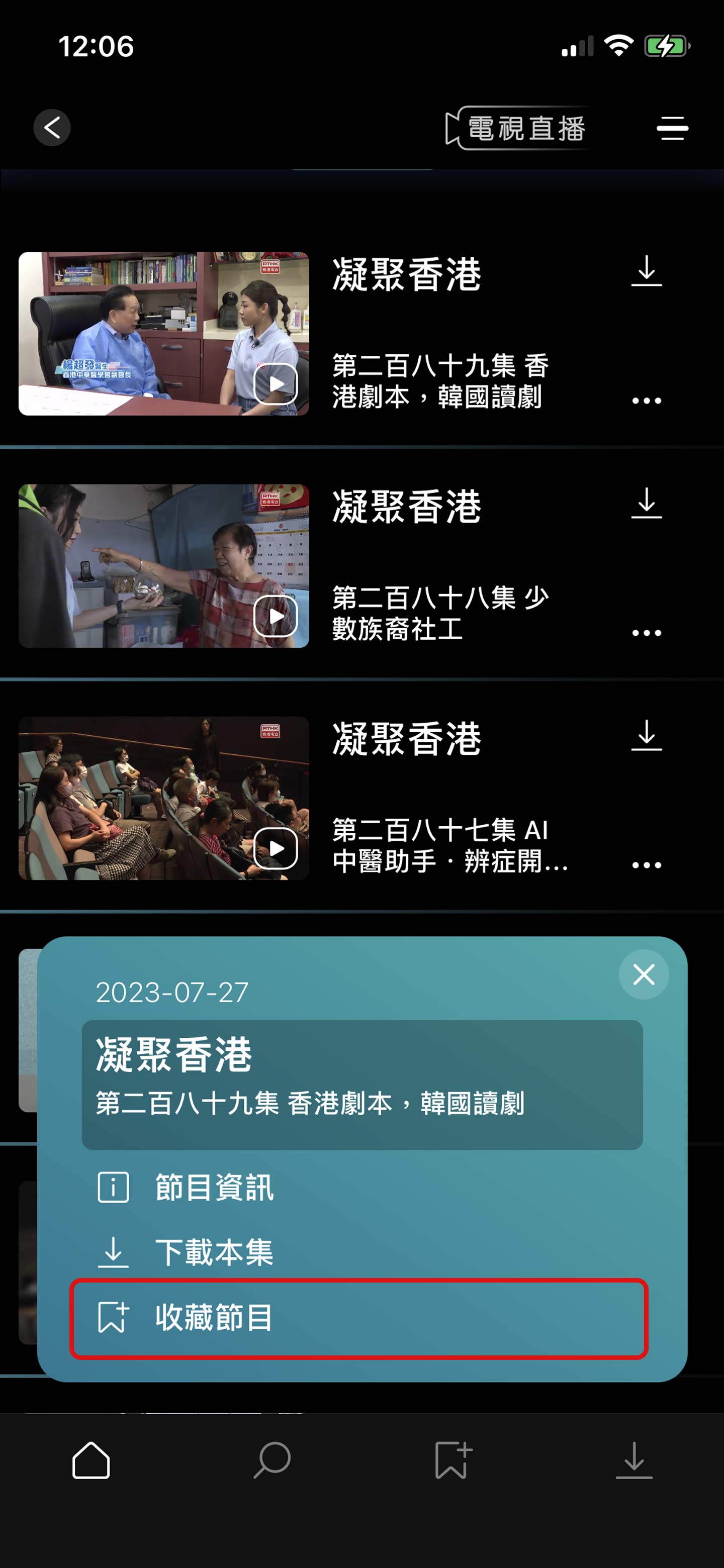
Task: Choose 下載本集 to download episode
Action: pos(213,1252)
